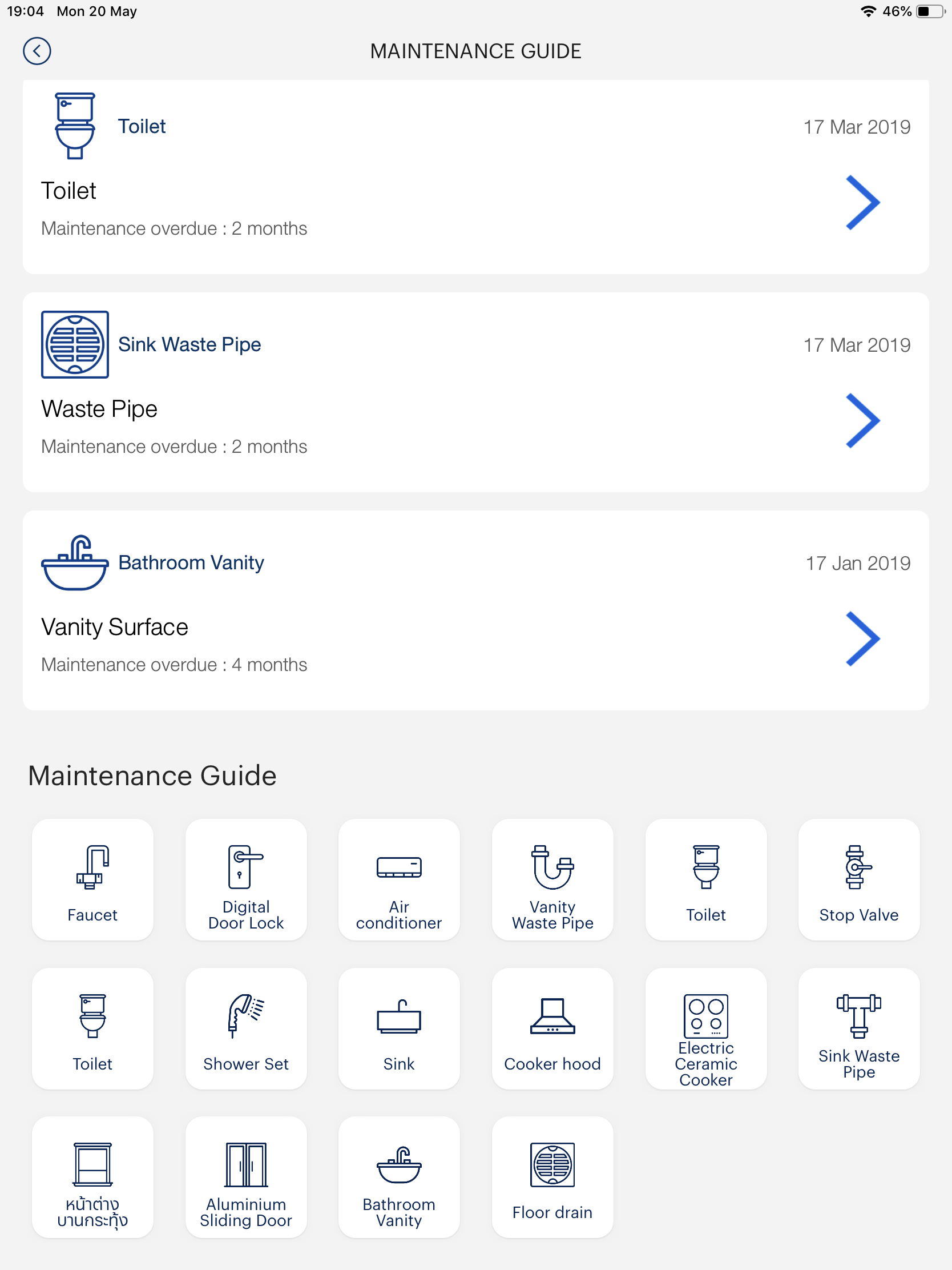
Task: Open the Digital Door Lock guide
Action: (x=245, y=879)
